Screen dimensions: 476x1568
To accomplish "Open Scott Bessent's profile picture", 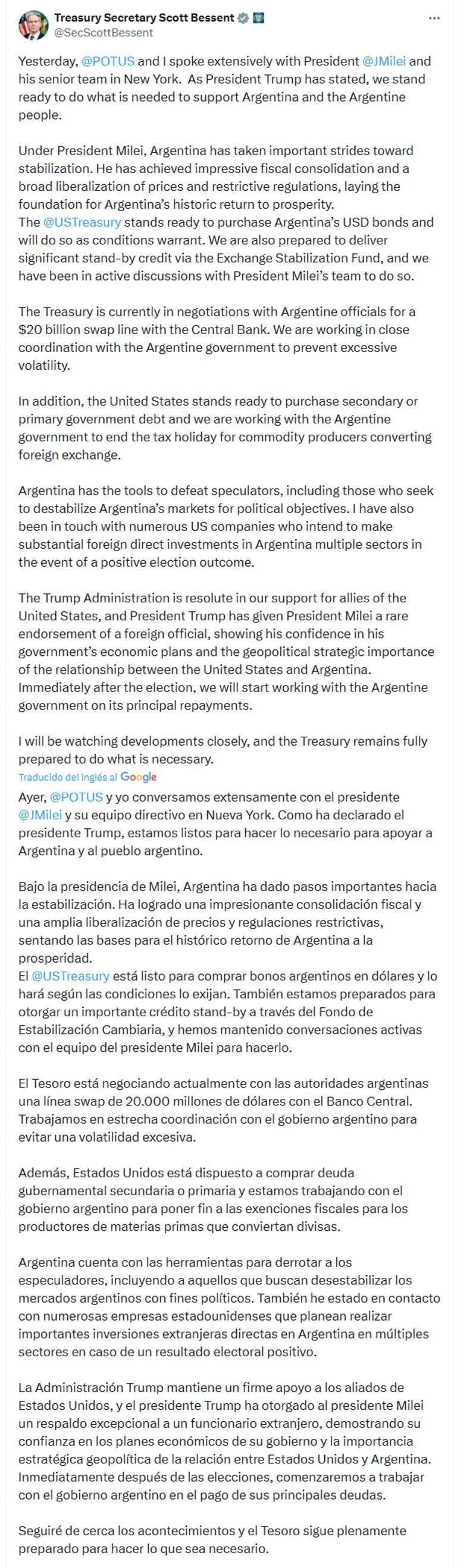I will click(33, 25).
